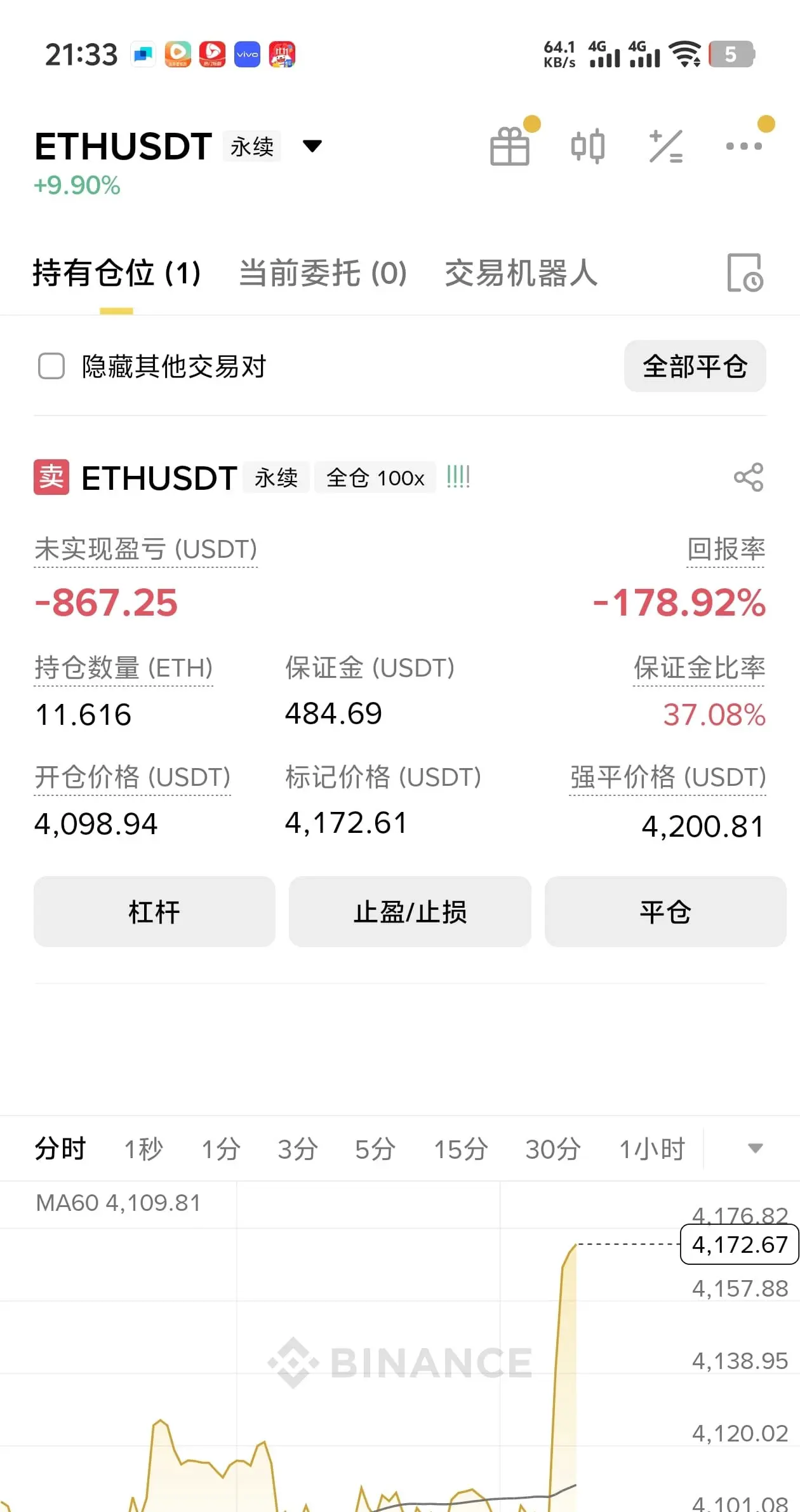Open the ETHUSDT pair selector dropdown
Image resolution: width=800 pixels, height=1512 pixels.
(x=312, y=147)
